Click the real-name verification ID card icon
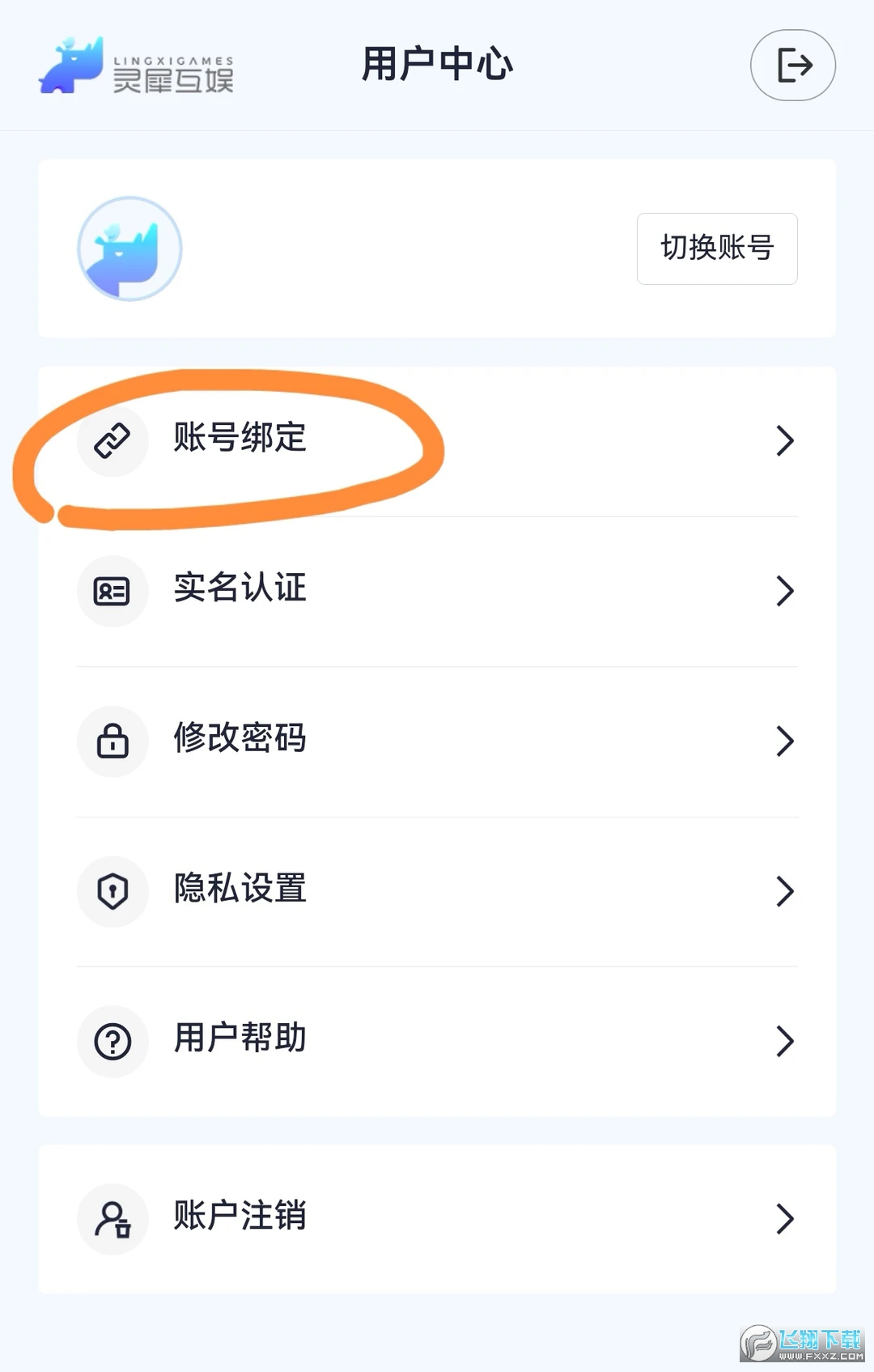Screen dimensions: 874x1372 click(112, 591)
